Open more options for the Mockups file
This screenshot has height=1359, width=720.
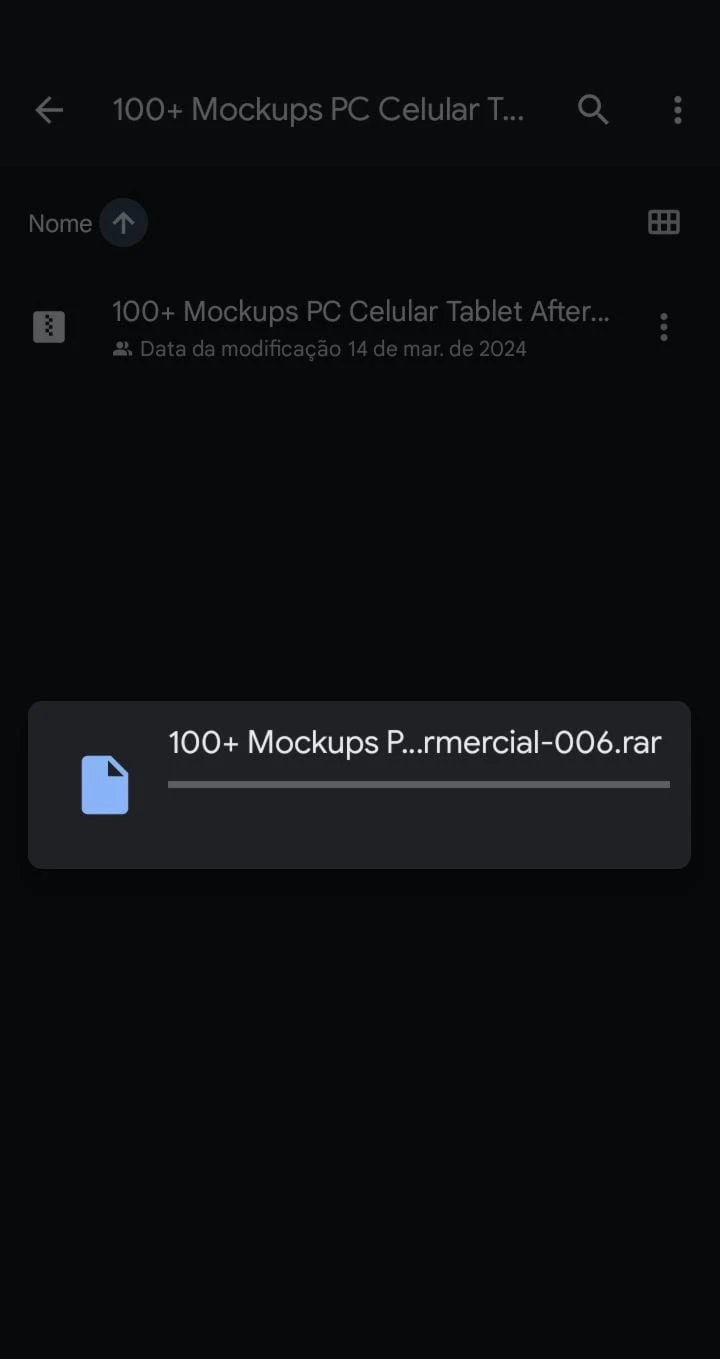[663, 327]
